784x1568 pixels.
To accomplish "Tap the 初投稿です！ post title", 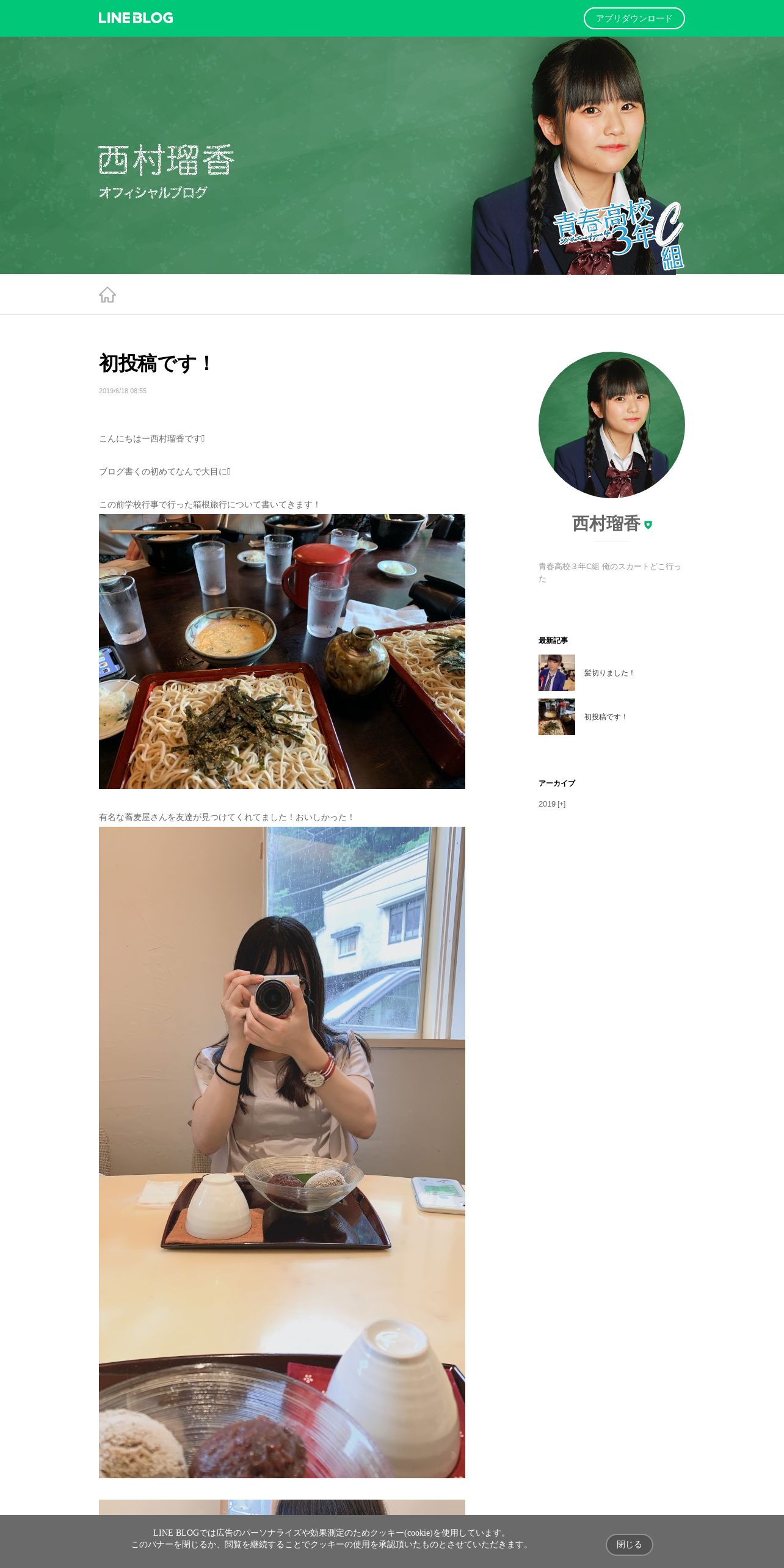I will [155, 363].
